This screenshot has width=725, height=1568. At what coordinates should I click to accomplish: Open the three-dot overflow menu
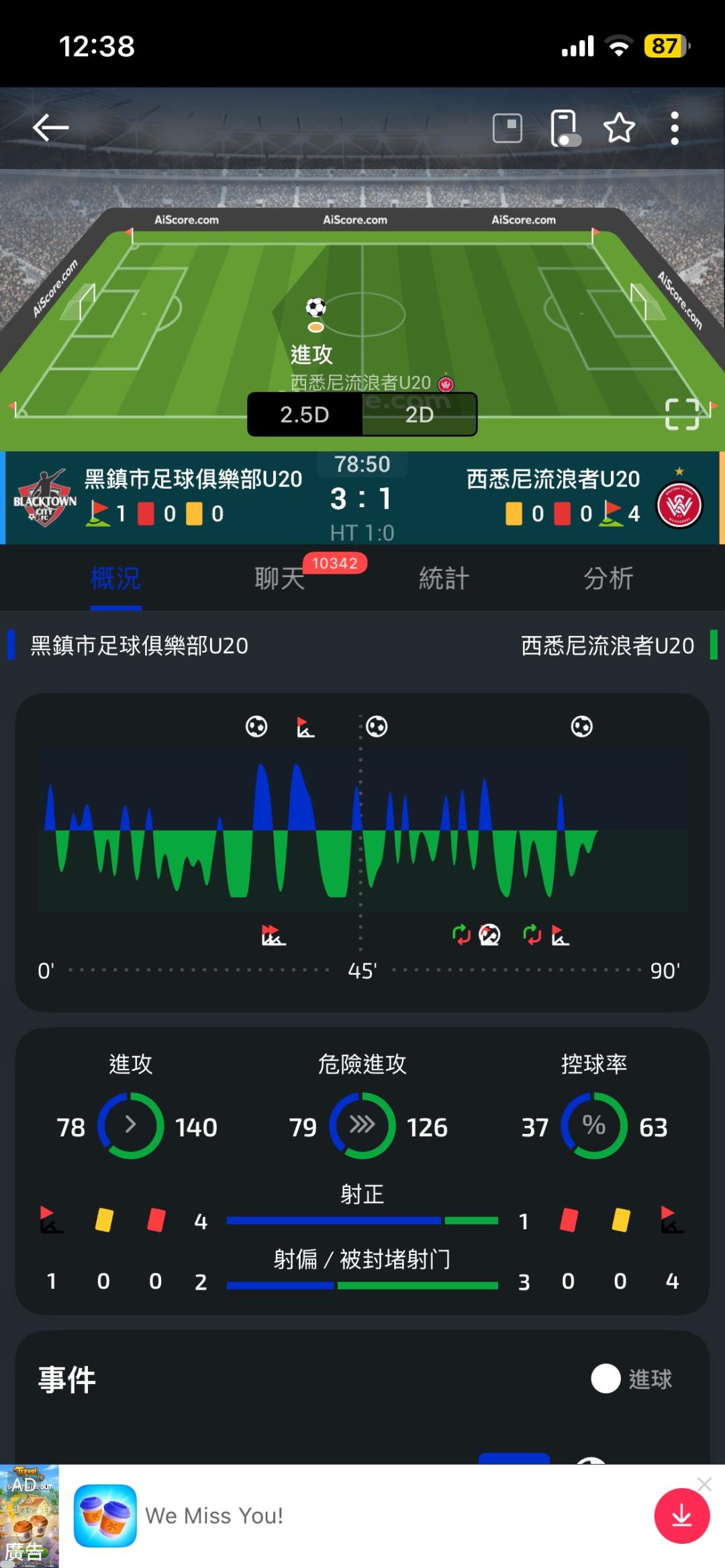click(x=675, y=127)
